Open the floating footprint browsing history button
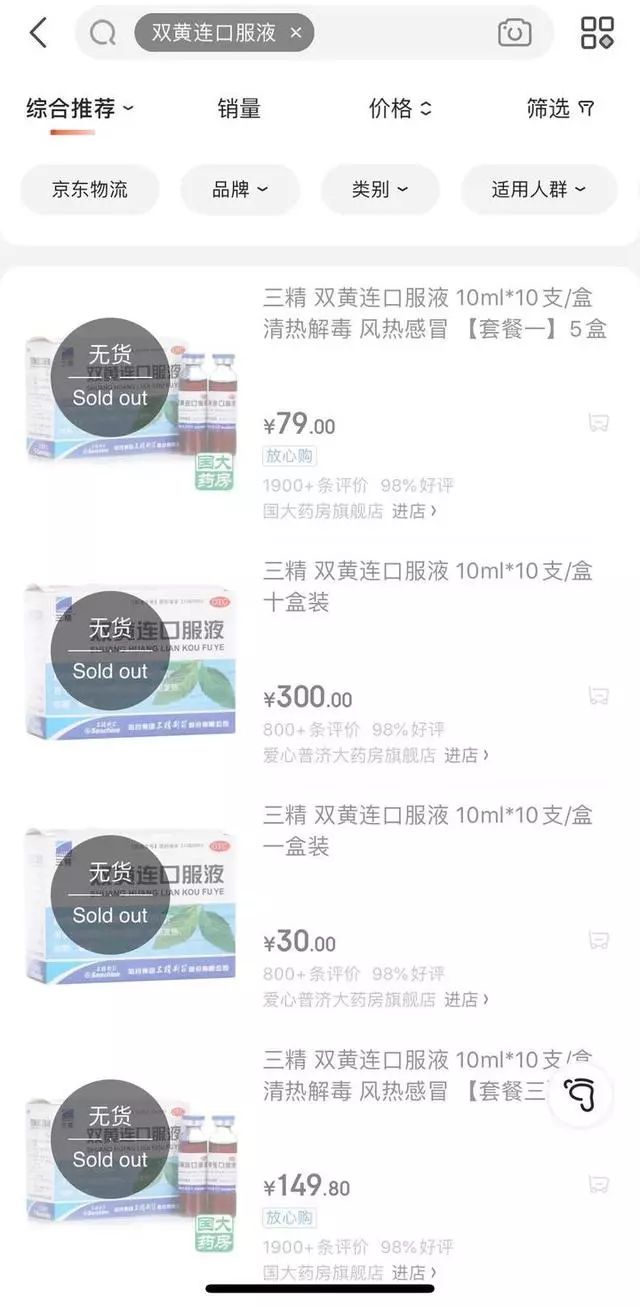 pyautogui.click(x=580, y=1096)
